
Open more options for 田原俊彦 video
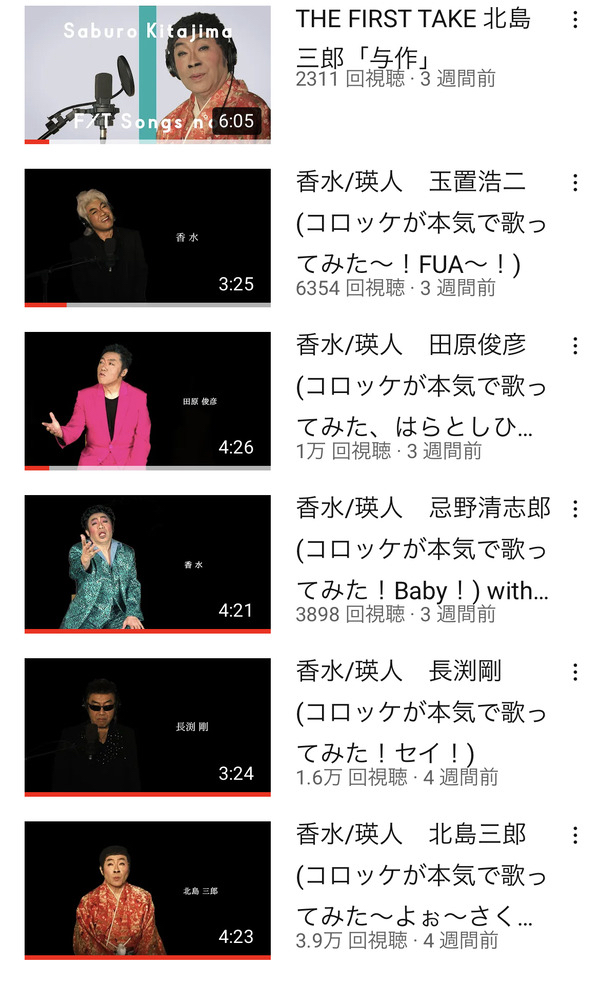pyautogui.click(x=575, y=346)
